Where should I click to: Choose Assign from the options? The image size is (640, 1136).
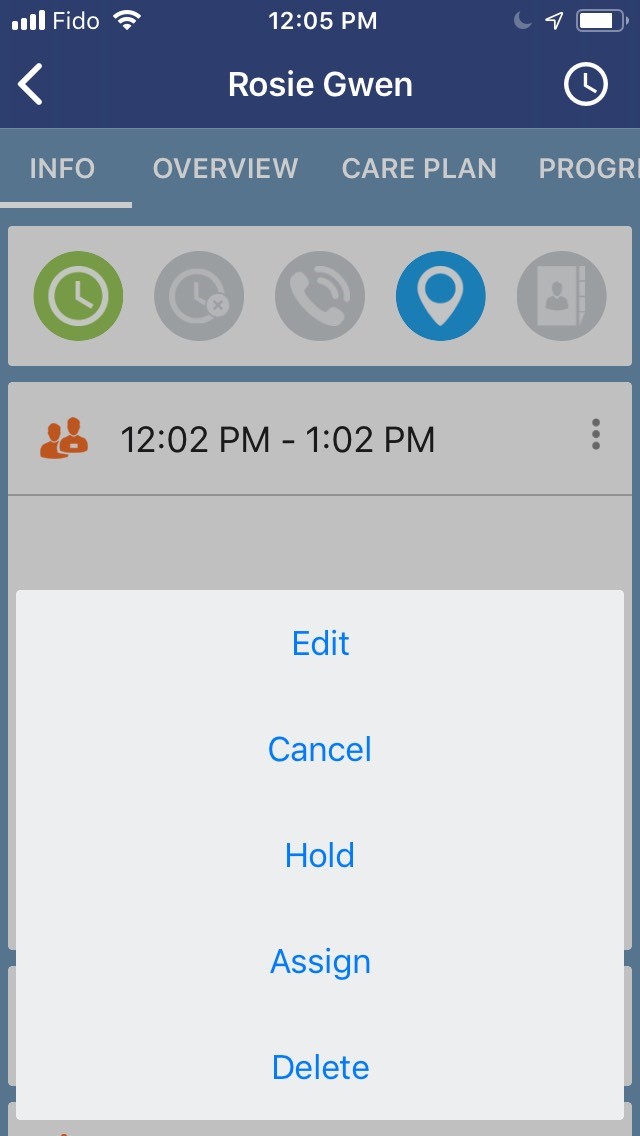[x=320, y=961]
